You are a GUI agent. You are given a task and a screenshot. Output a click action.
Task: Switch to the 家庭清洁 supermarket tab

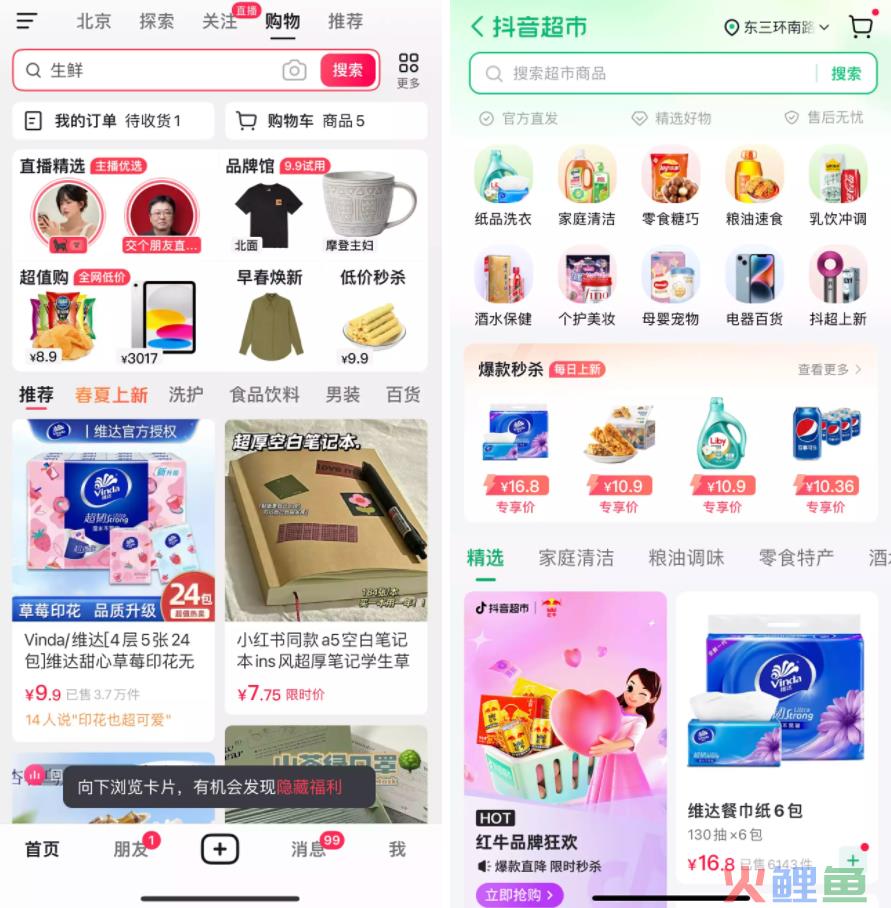576,557
